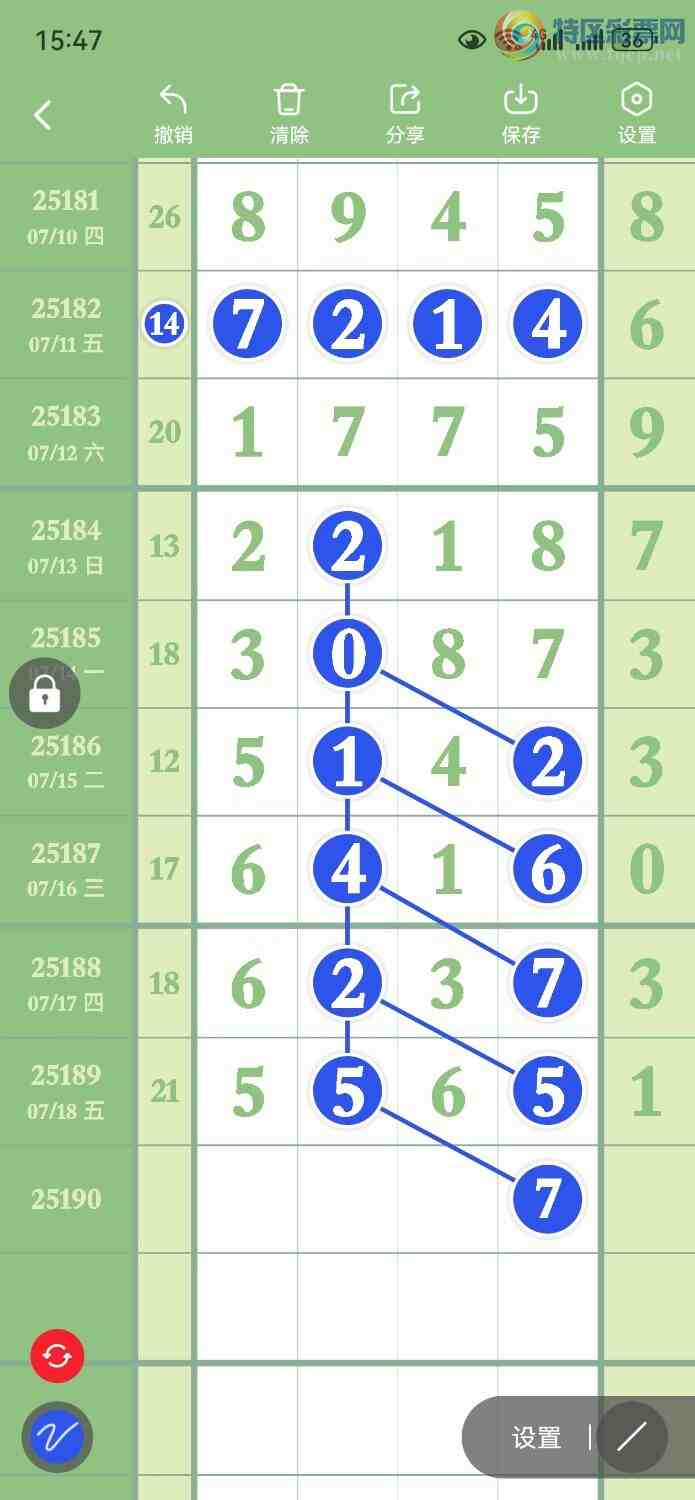Go back using the arrow icon
The image size is (695, 1500).
42,115
